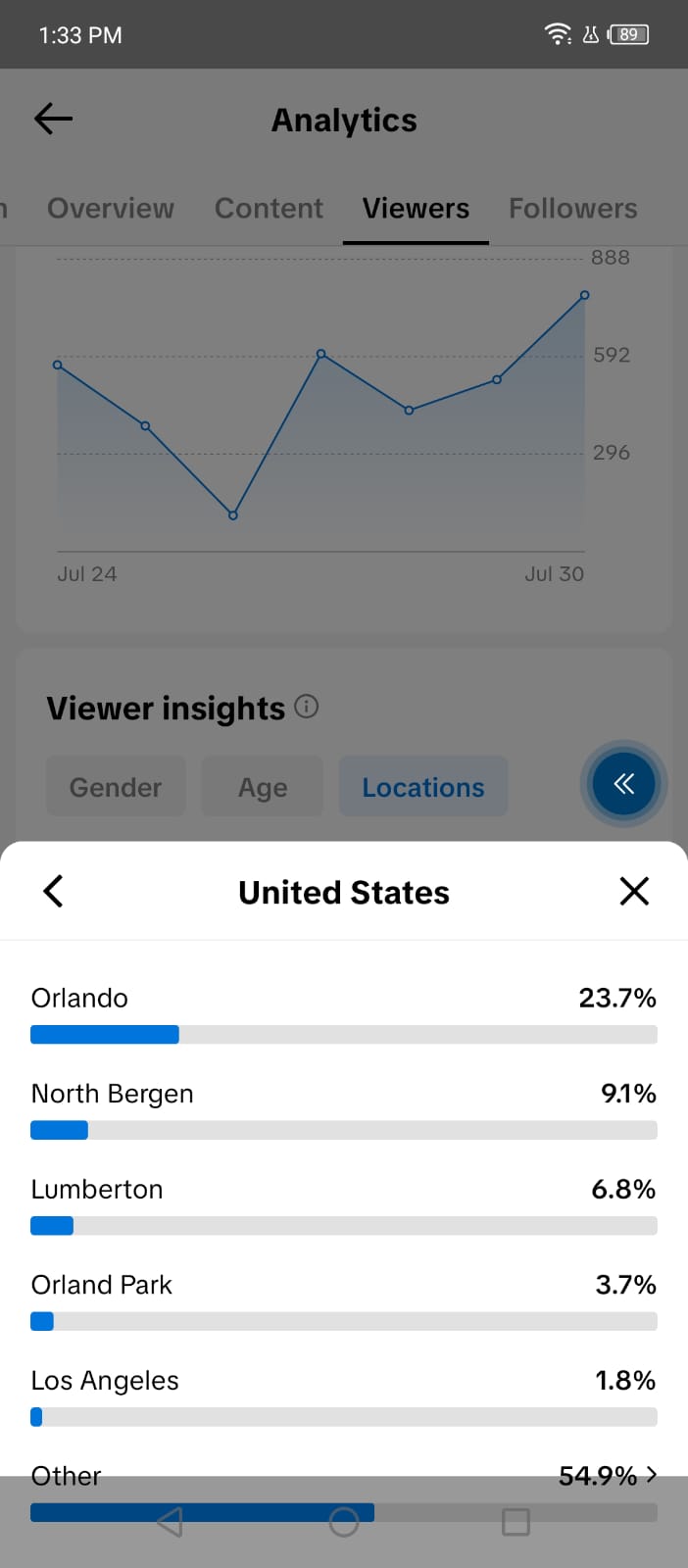Viewport: 688px width, 1568px height.
Task: Open the system recent apps view
Action: click(516, 1522)
